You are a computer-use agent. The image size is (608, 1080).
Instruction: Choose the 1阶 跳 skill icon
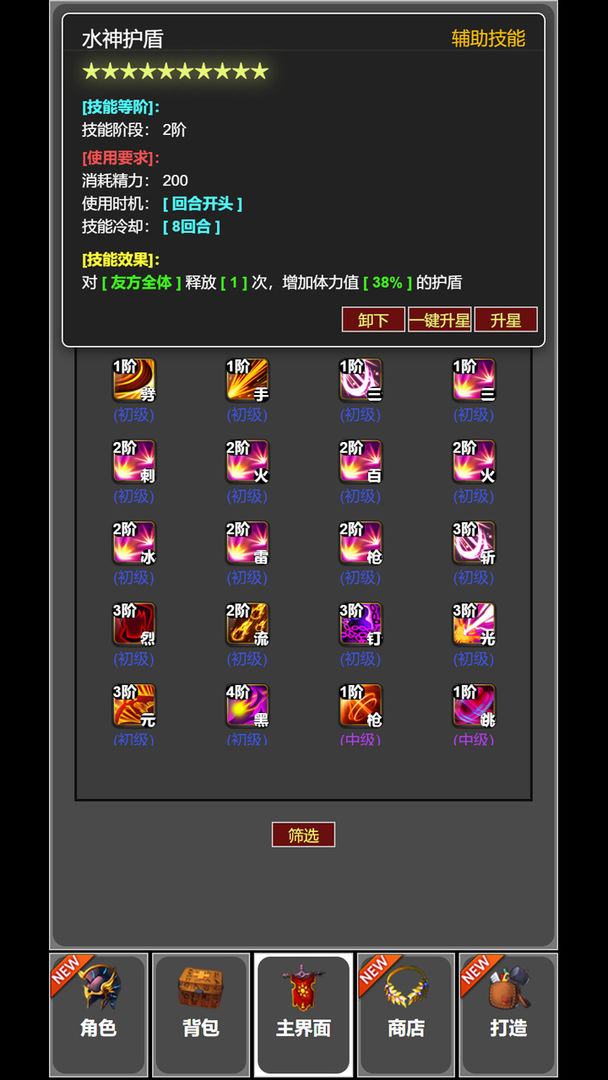[x=474, y=706]
